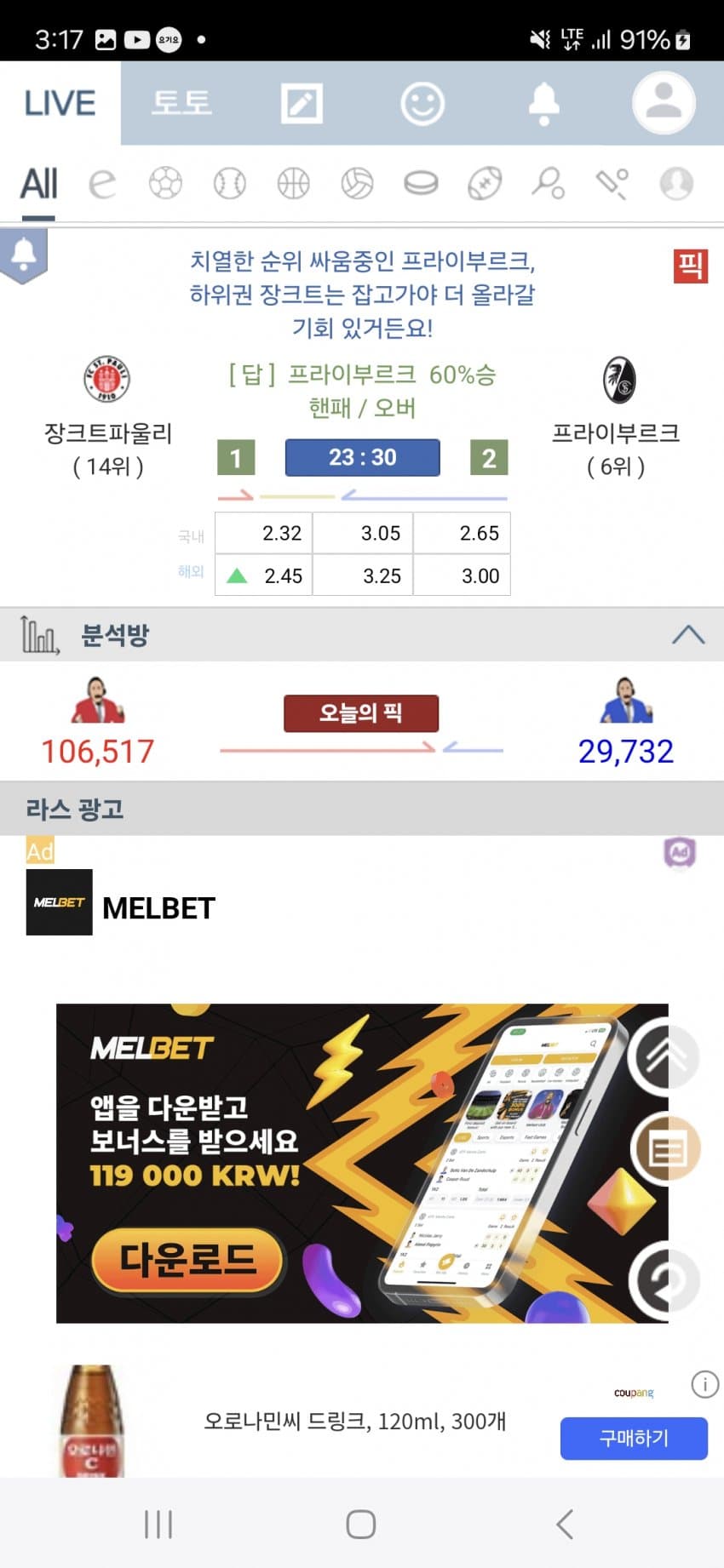Open 오늘의 픽 button
724x1568 pixels.
361,713
